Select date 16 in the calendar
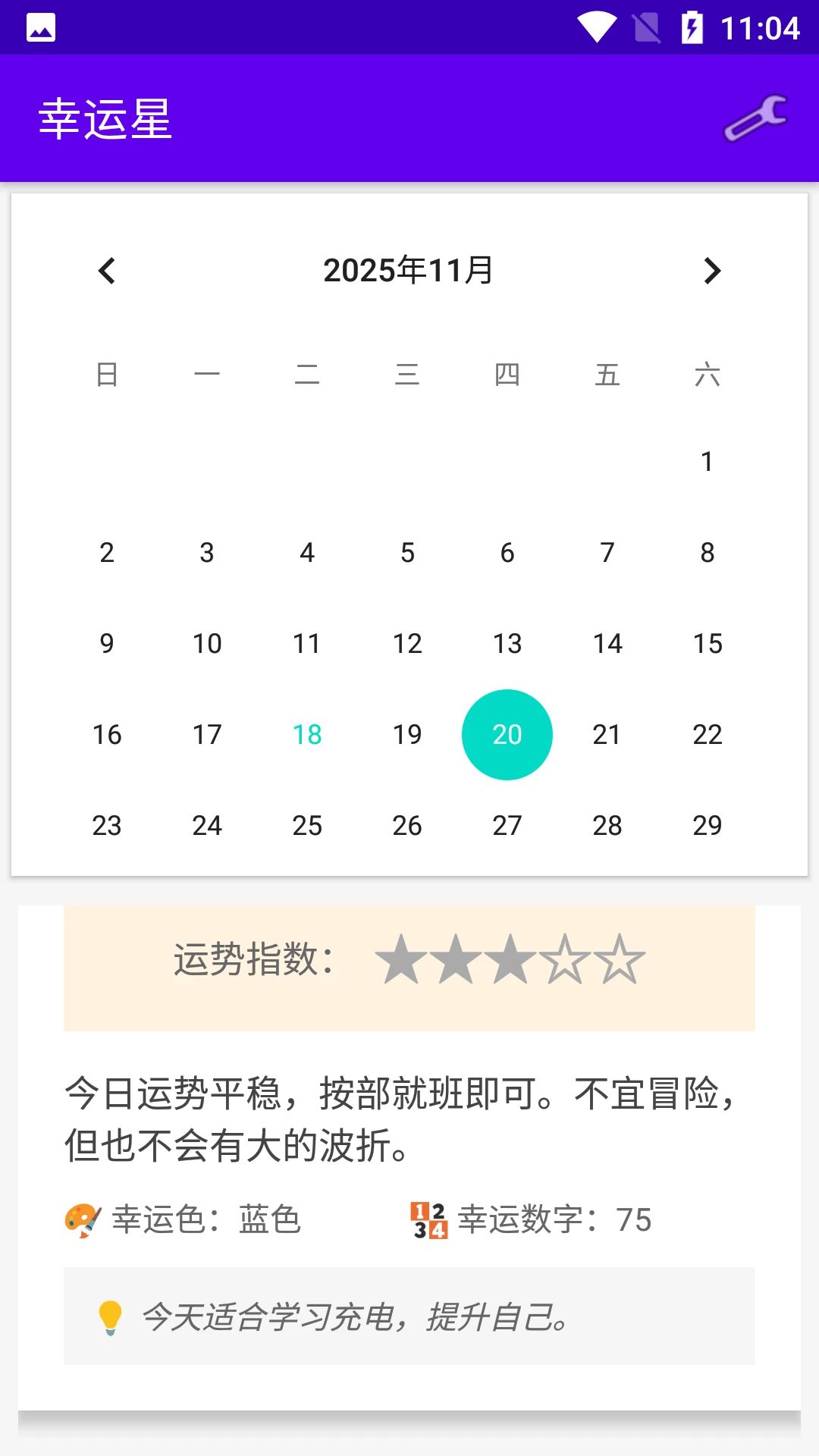The image size is (819, 1456). pos(107,735)
